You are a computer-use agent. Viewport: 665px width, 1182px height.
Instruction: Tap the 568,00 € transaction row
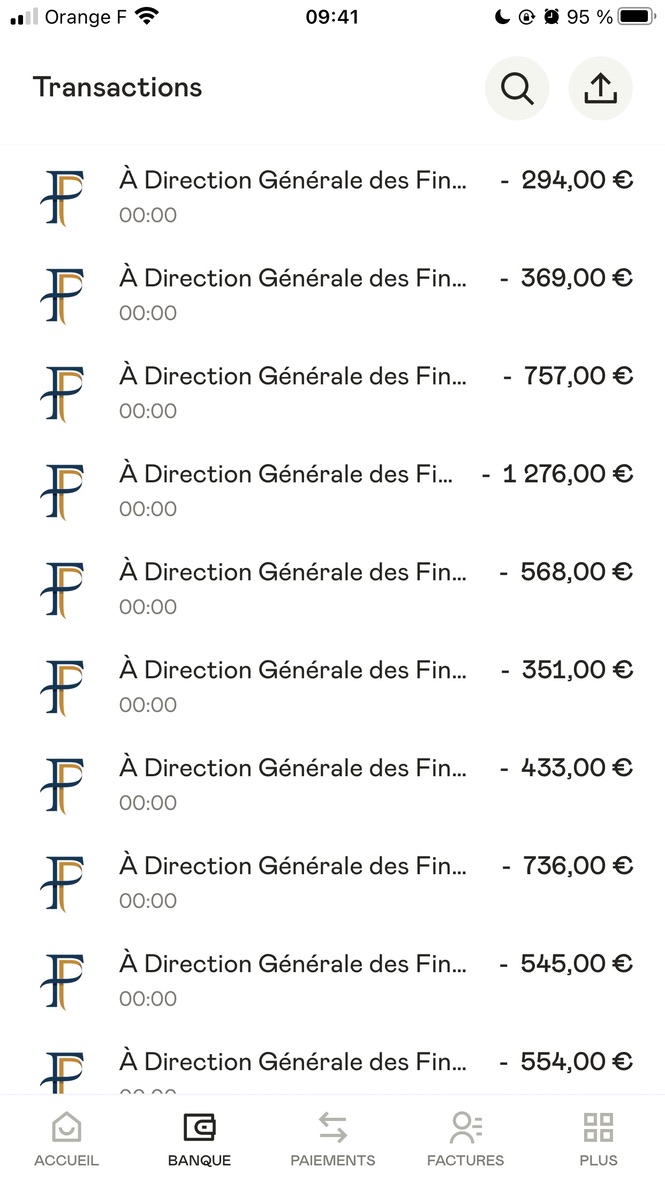point(332,588)
